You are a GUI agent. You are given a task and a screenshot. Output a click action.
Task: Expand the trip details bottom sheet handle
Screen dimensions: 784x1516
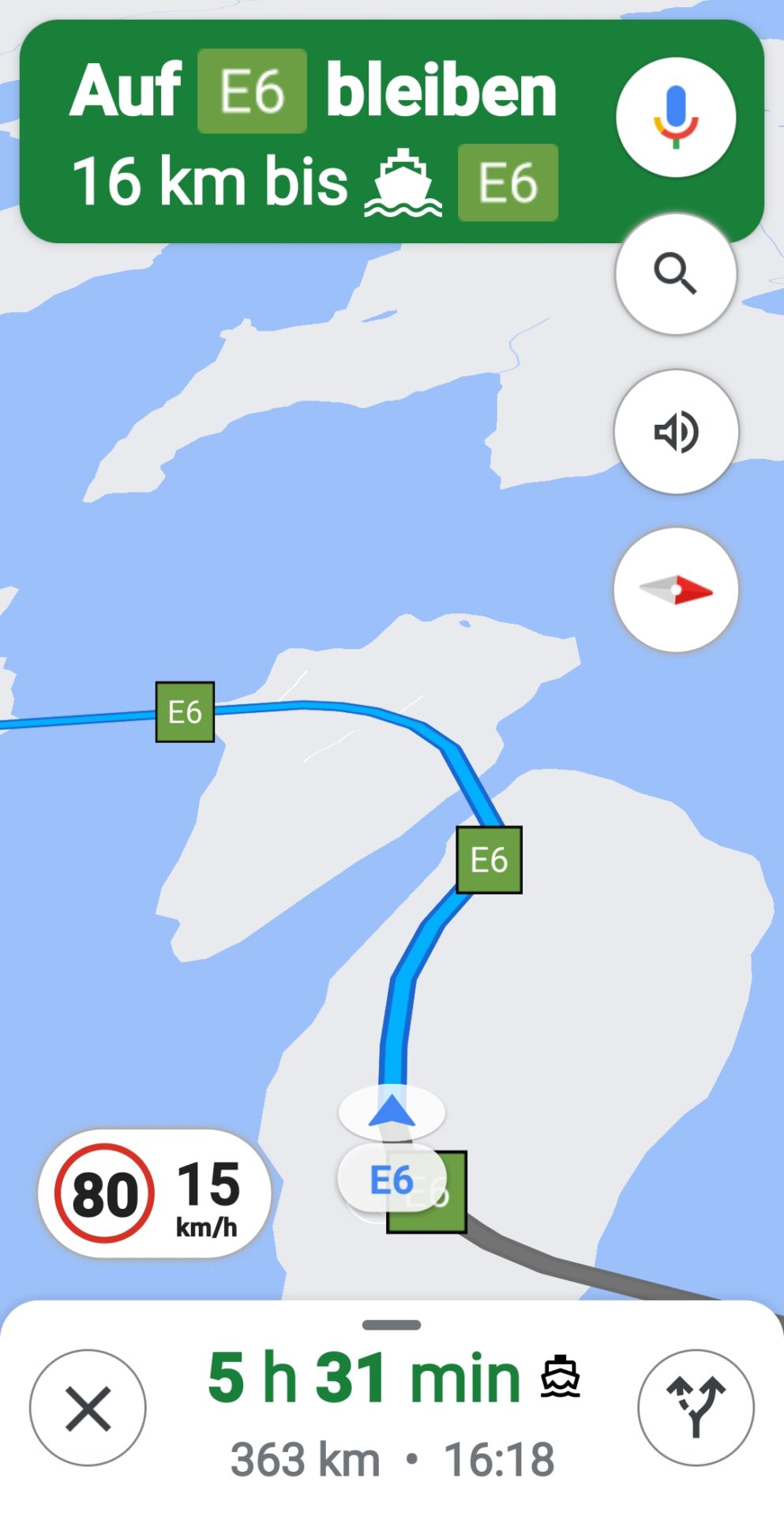(392, 1324)
